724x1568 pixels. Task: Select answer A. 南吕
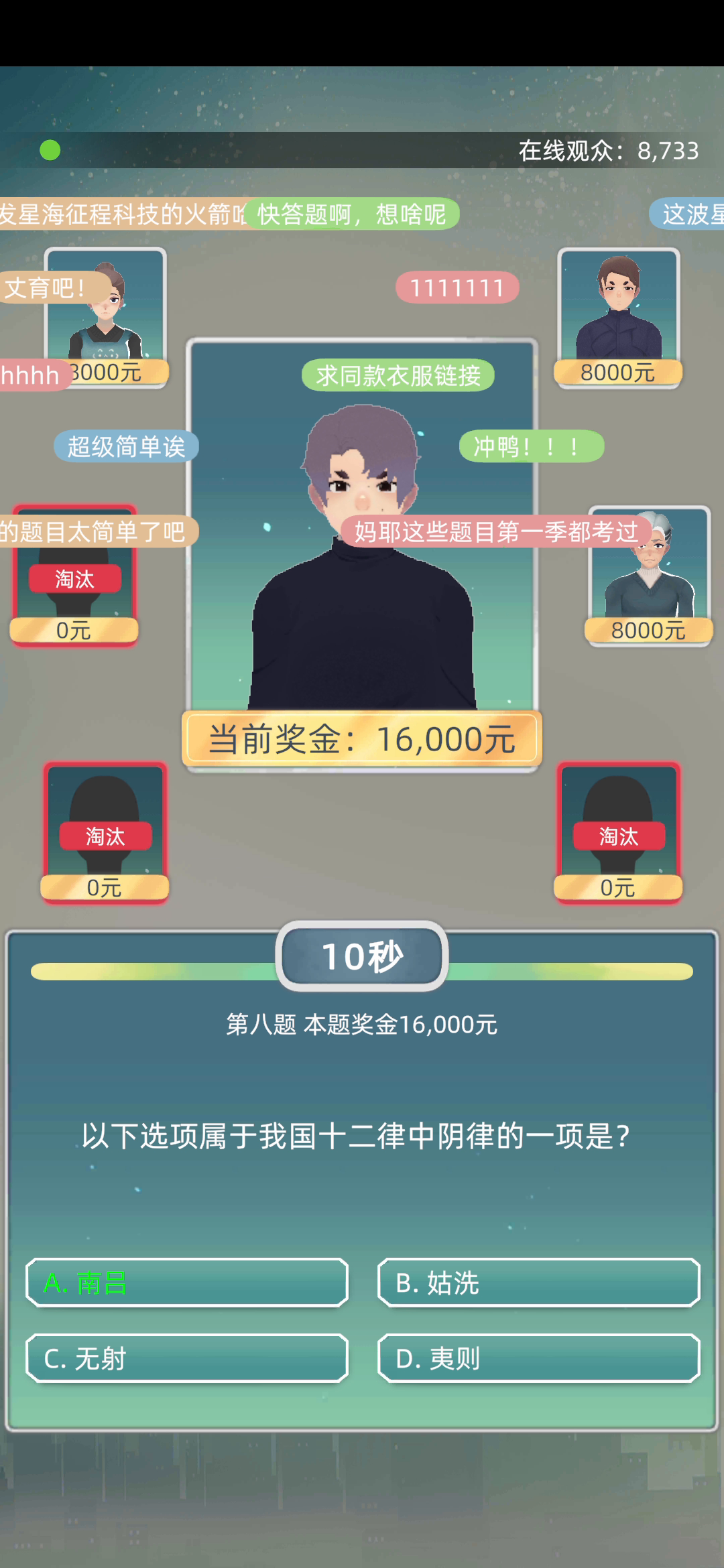187,1283
